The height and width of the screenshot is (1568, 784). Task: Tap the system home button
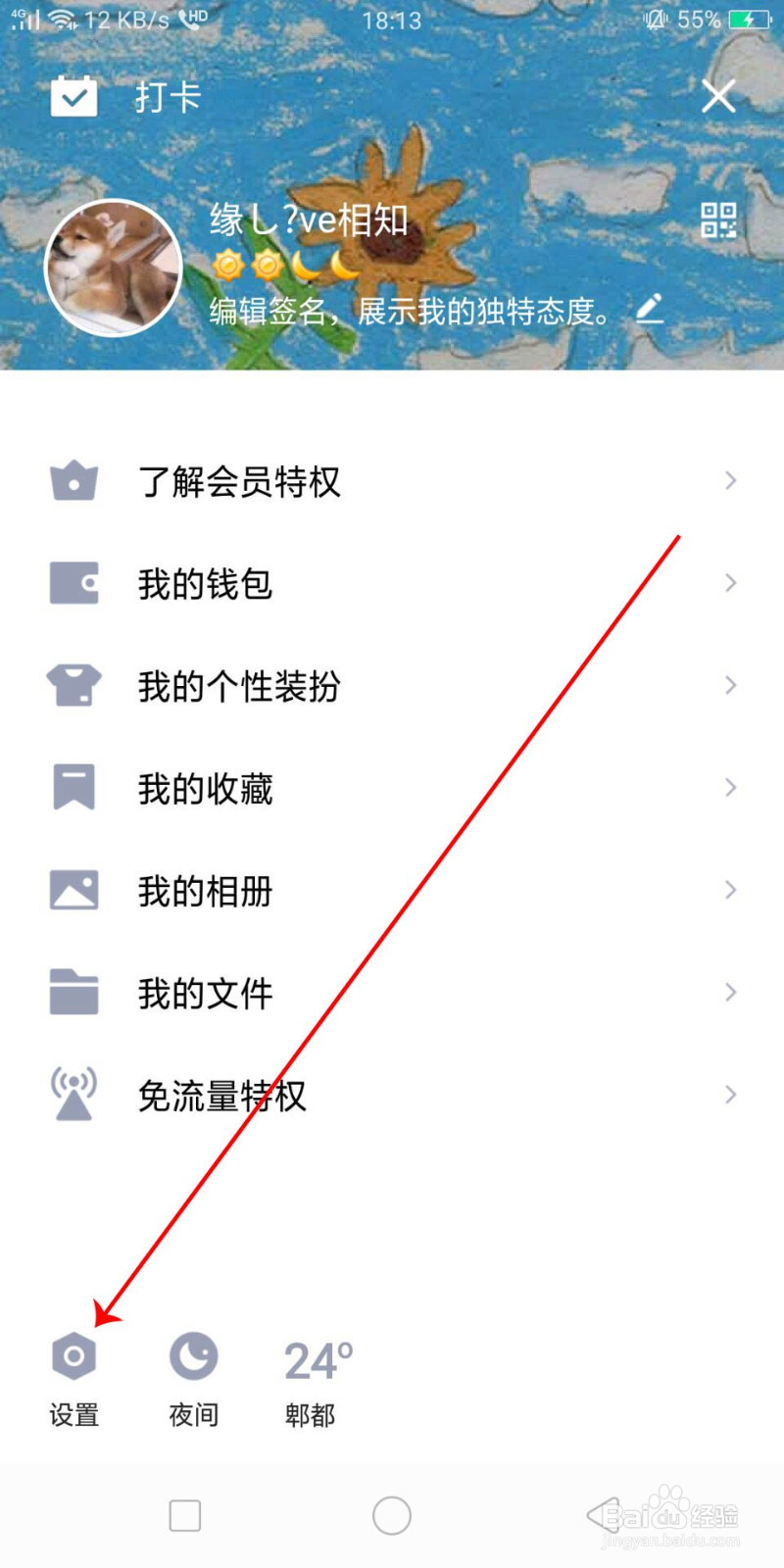coord(392,1515)
